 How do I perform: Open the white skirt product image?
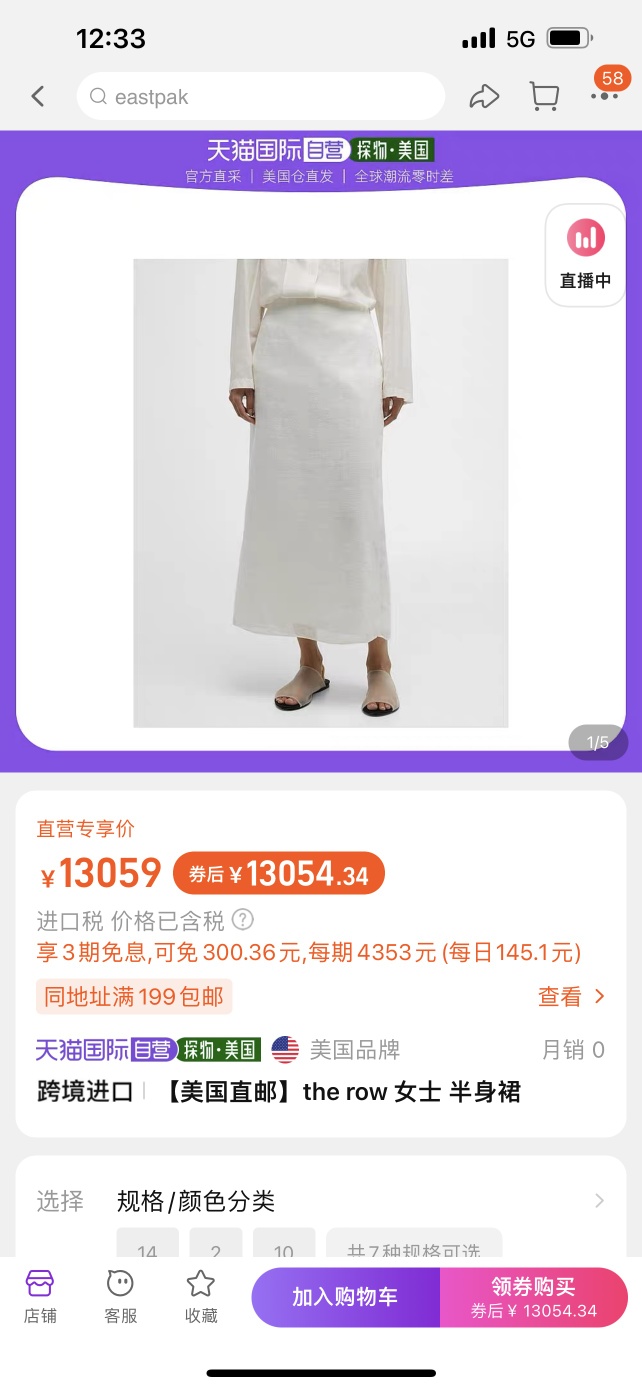click(x=320, y=492)
